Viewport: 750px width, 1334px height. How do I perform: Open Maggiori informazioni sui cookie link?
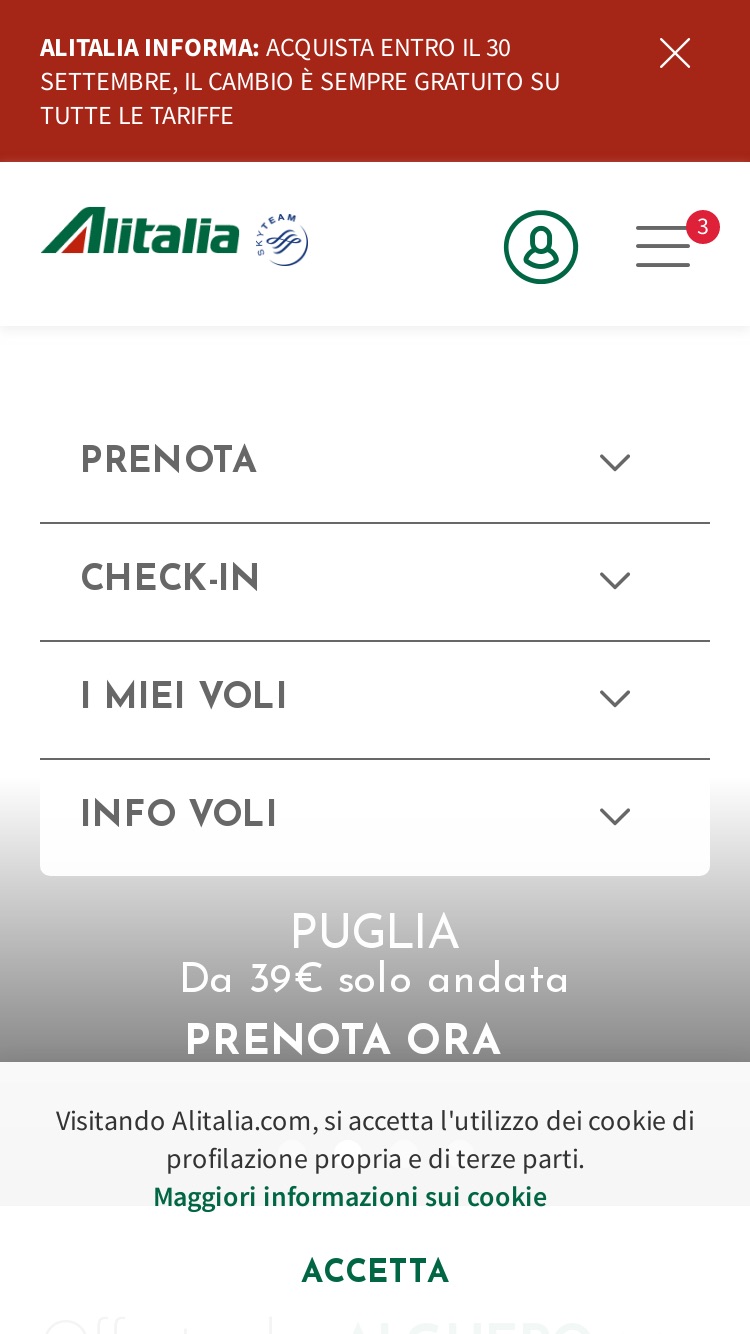click(x=350, y=1196)
